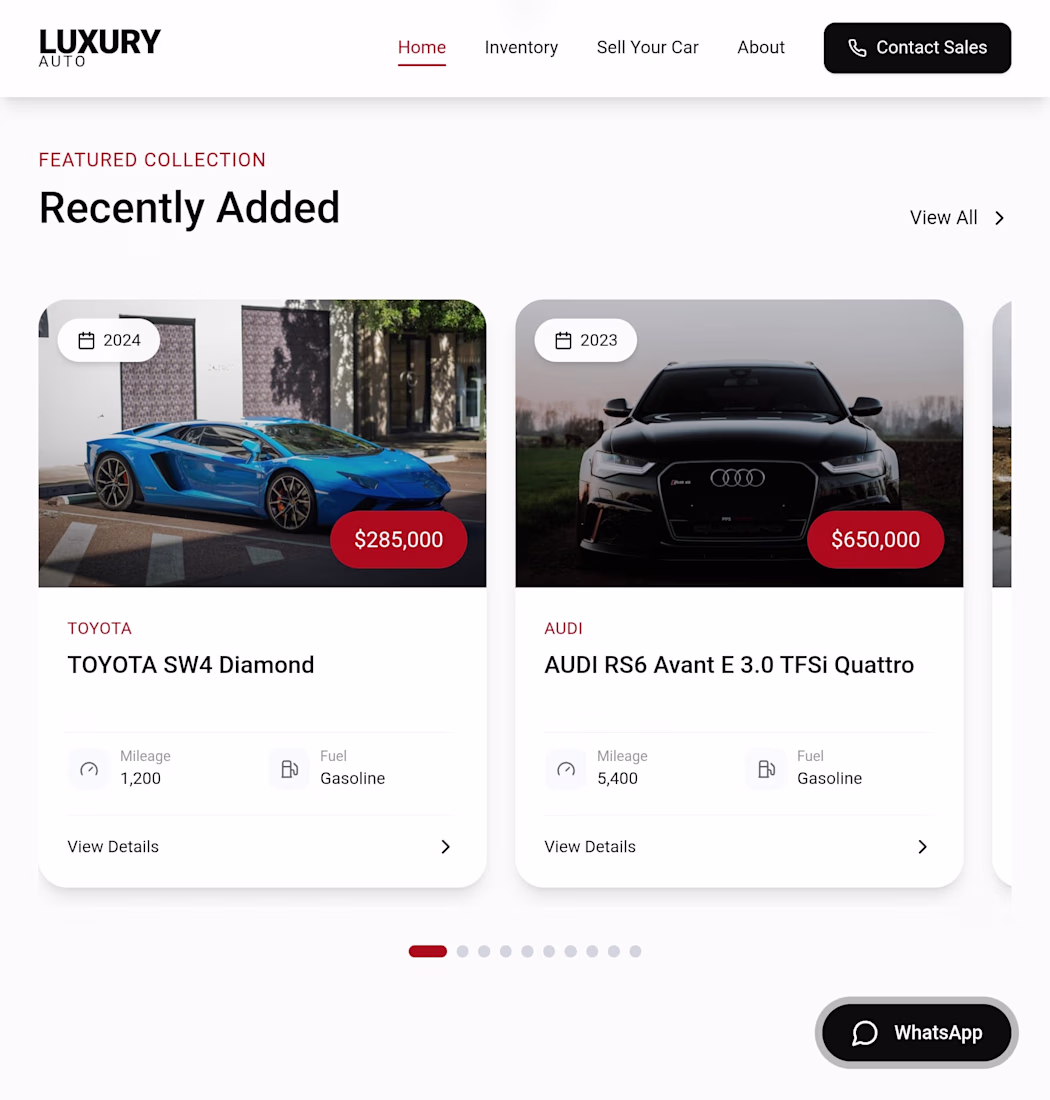The image size is (1050, 1100).
Task: Tap the Contact Sales button
Action: click(917, 48)
